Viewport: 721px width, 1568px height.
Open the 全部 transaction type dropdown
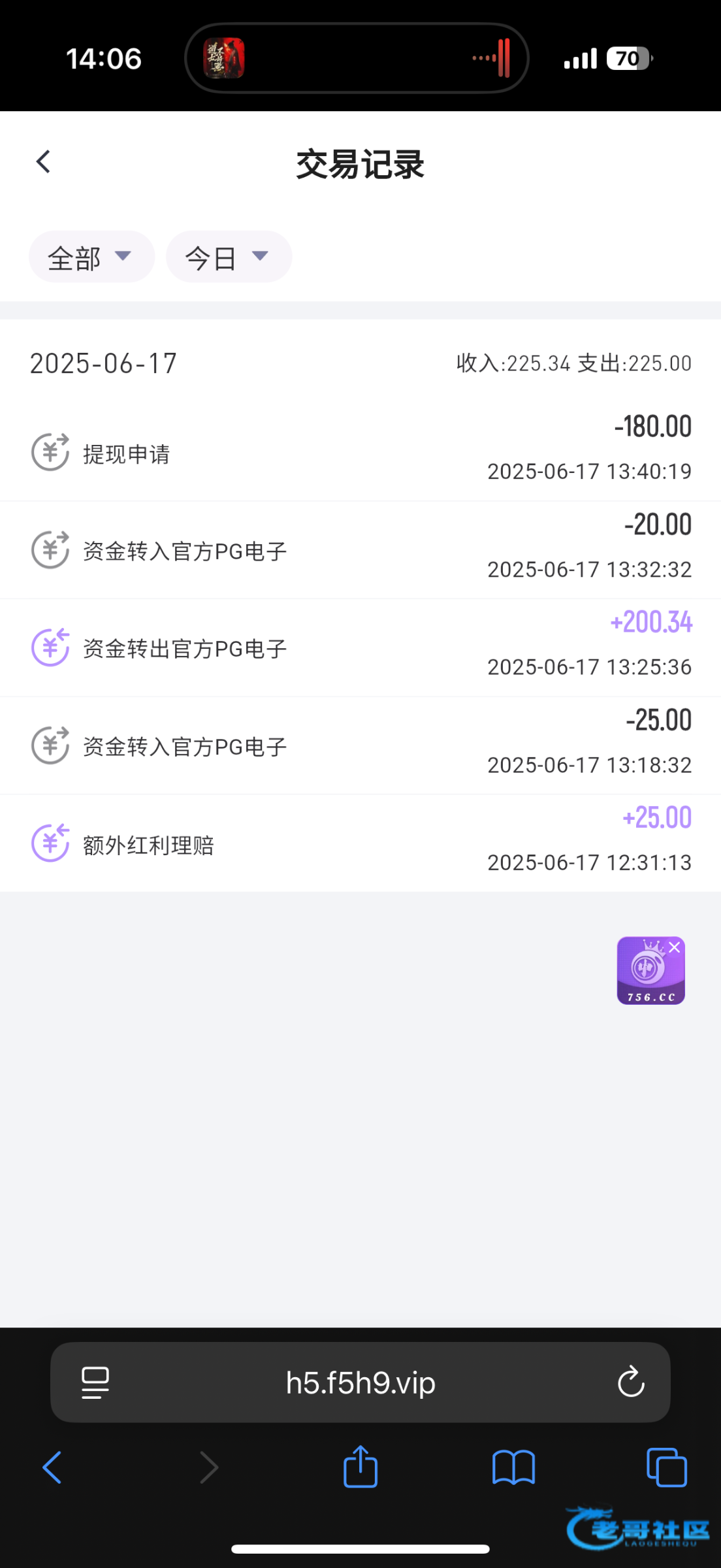[91, 257]
